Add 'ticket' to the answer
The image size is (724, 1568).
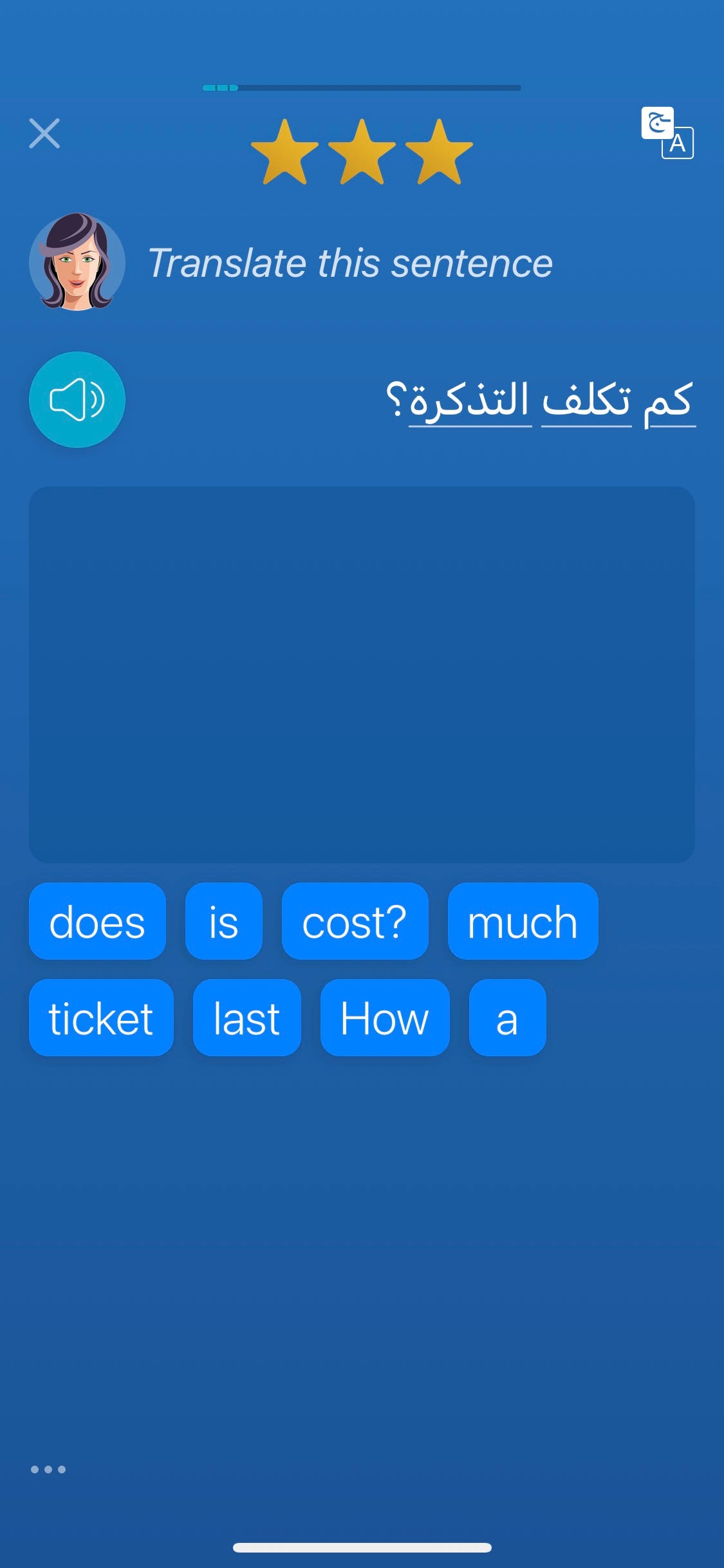[101, 1018]
